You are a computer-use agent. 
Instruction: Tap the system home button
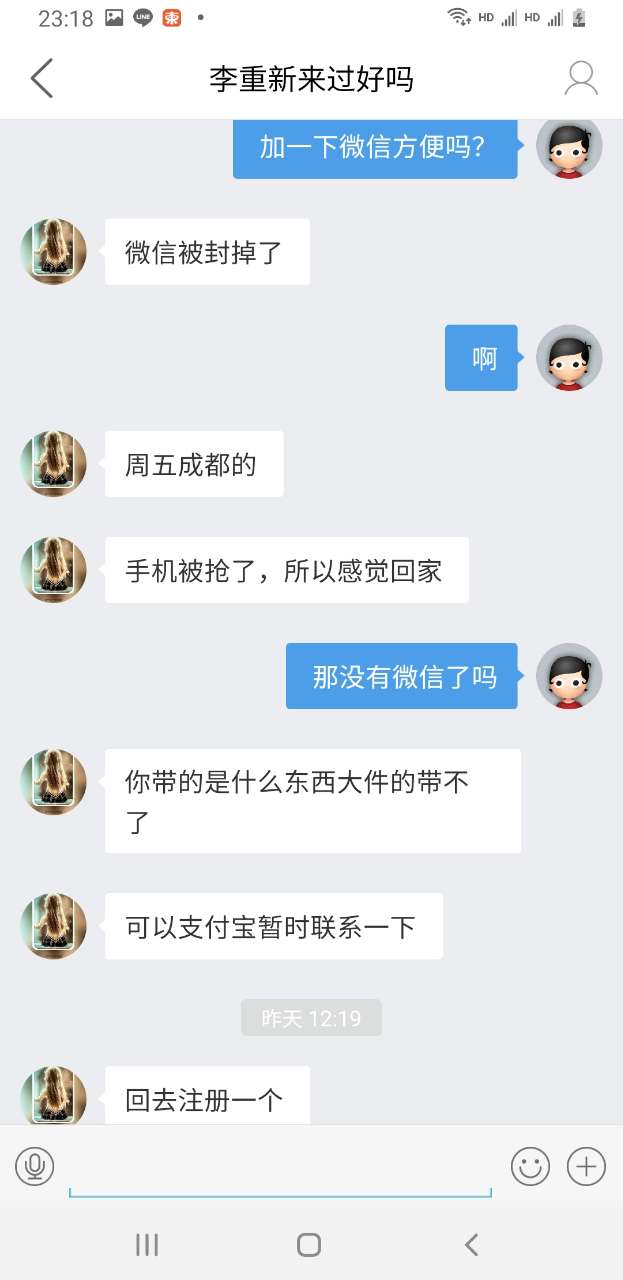point(309,1244)
